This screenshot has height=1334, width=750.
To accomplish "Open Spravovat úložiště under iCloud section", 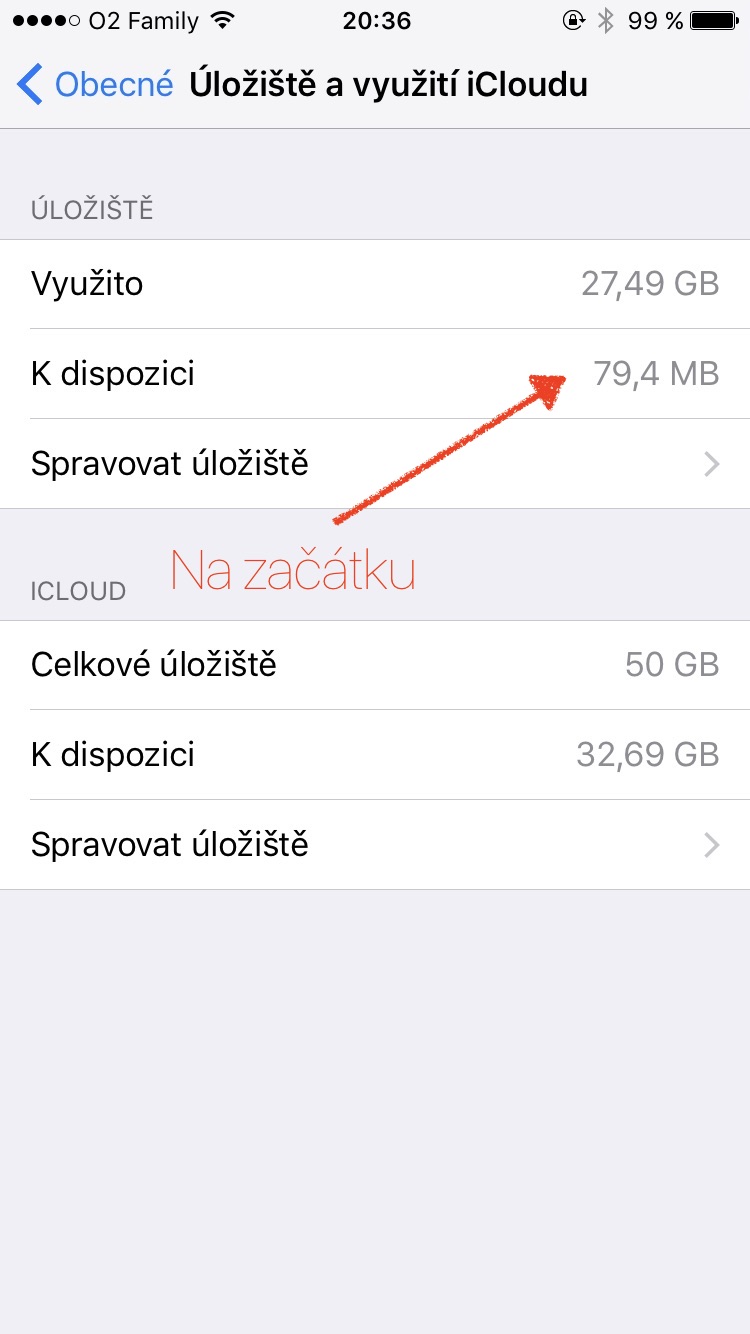I will tap(375, 845).
